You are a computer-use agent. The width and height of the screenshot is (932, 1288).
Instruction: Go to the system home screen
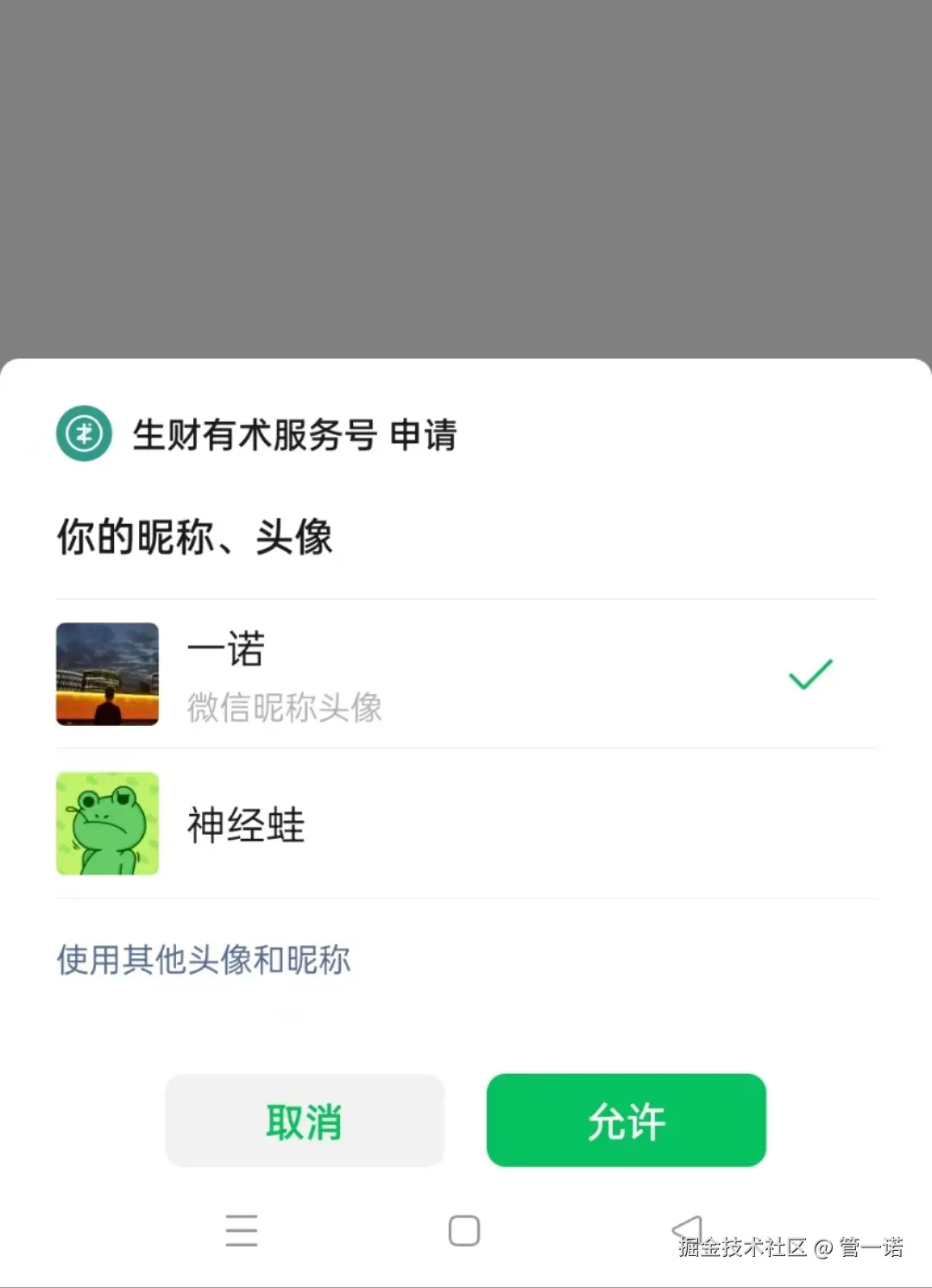point(464,1230)
